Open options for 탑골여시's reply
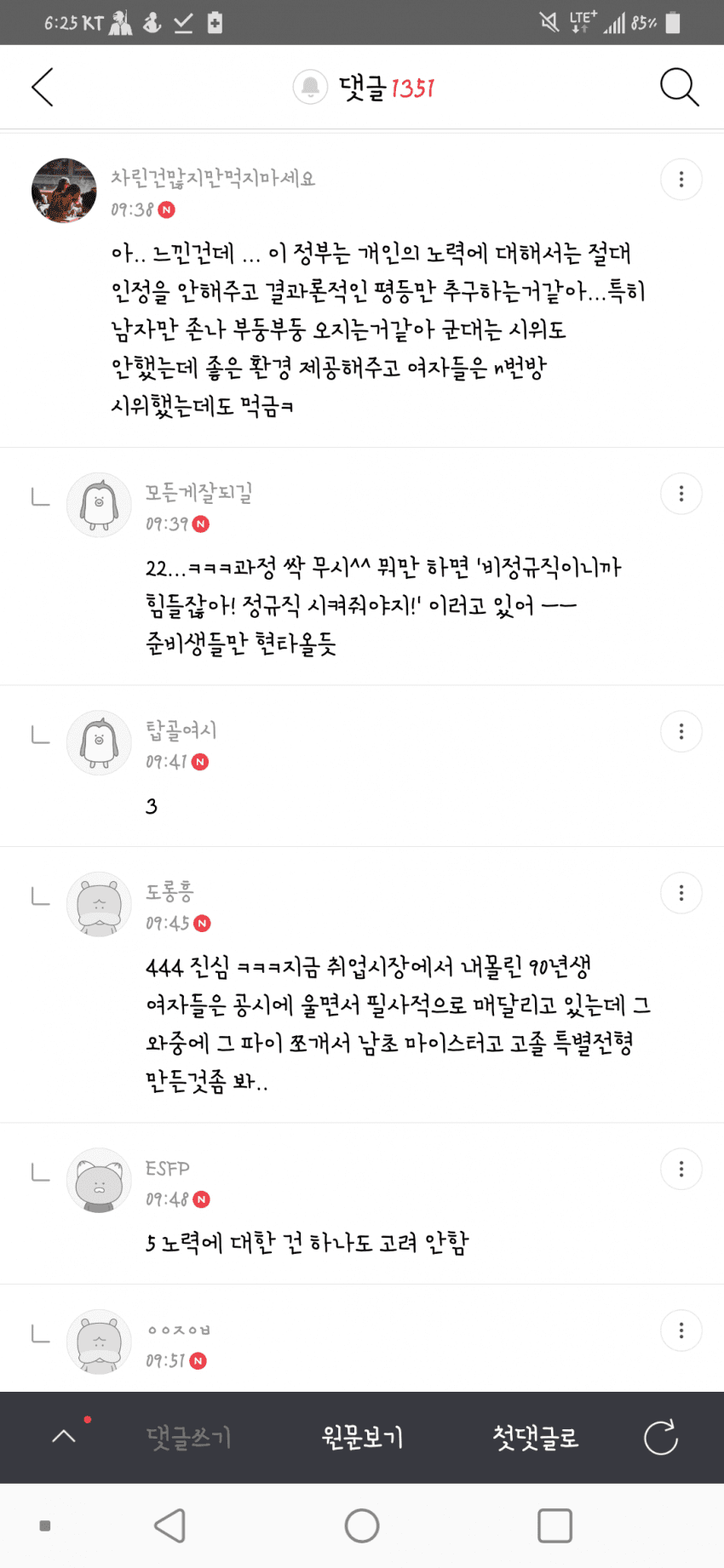Image resolution: width=724 pixels, height=1568 pixels. tap(681, 731)
